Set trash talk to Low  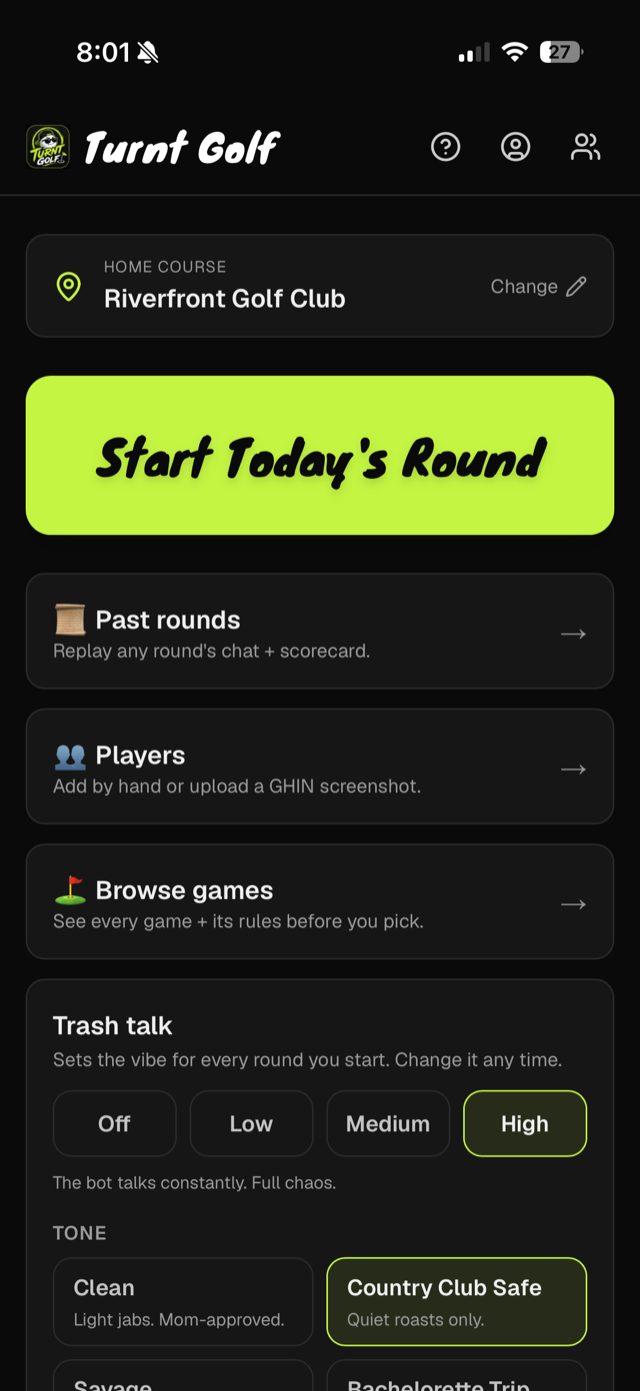(x=251, y=1123)
